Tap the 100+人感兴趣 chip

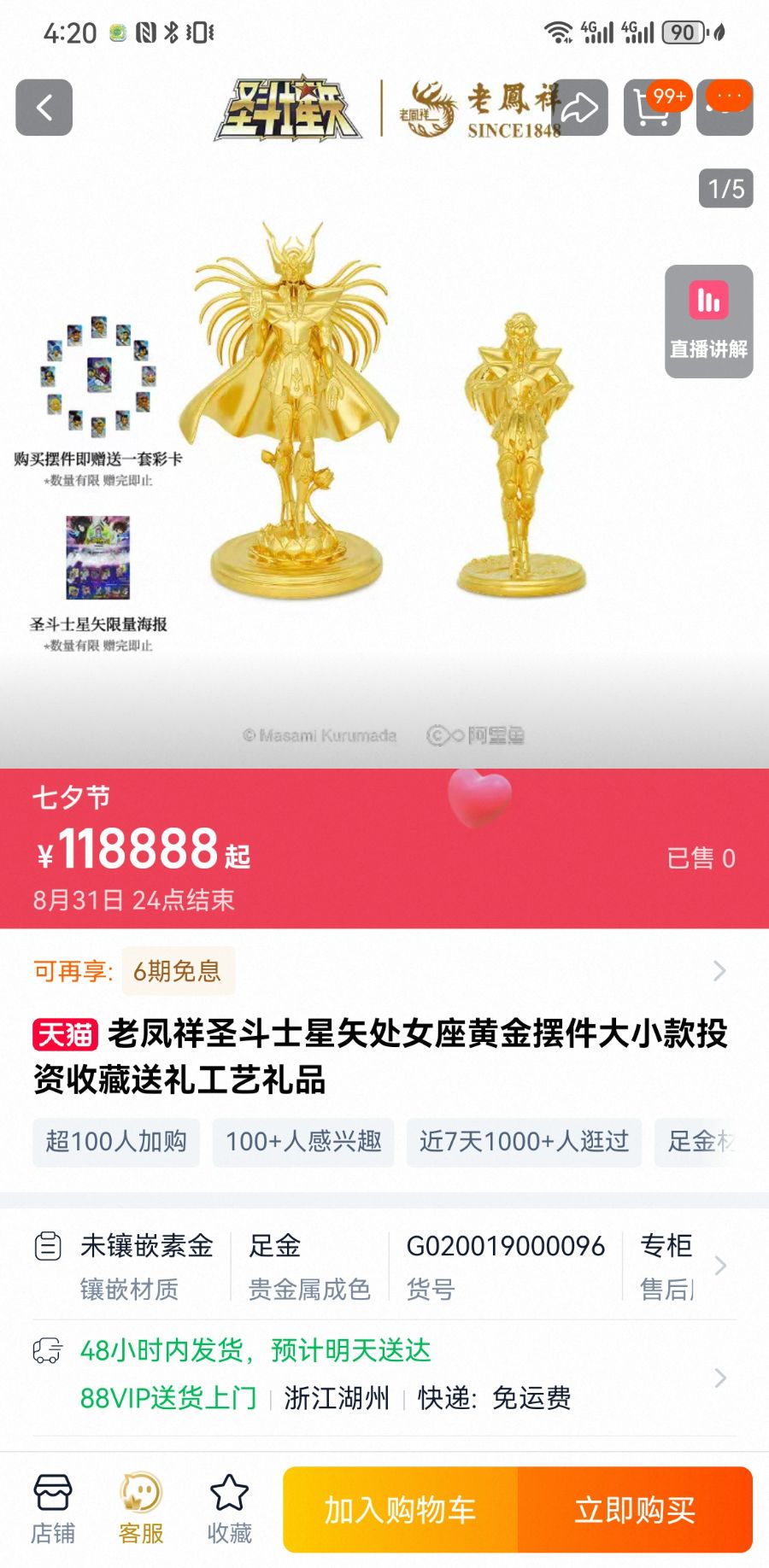pyautogui.click(x=303, y=1142)
